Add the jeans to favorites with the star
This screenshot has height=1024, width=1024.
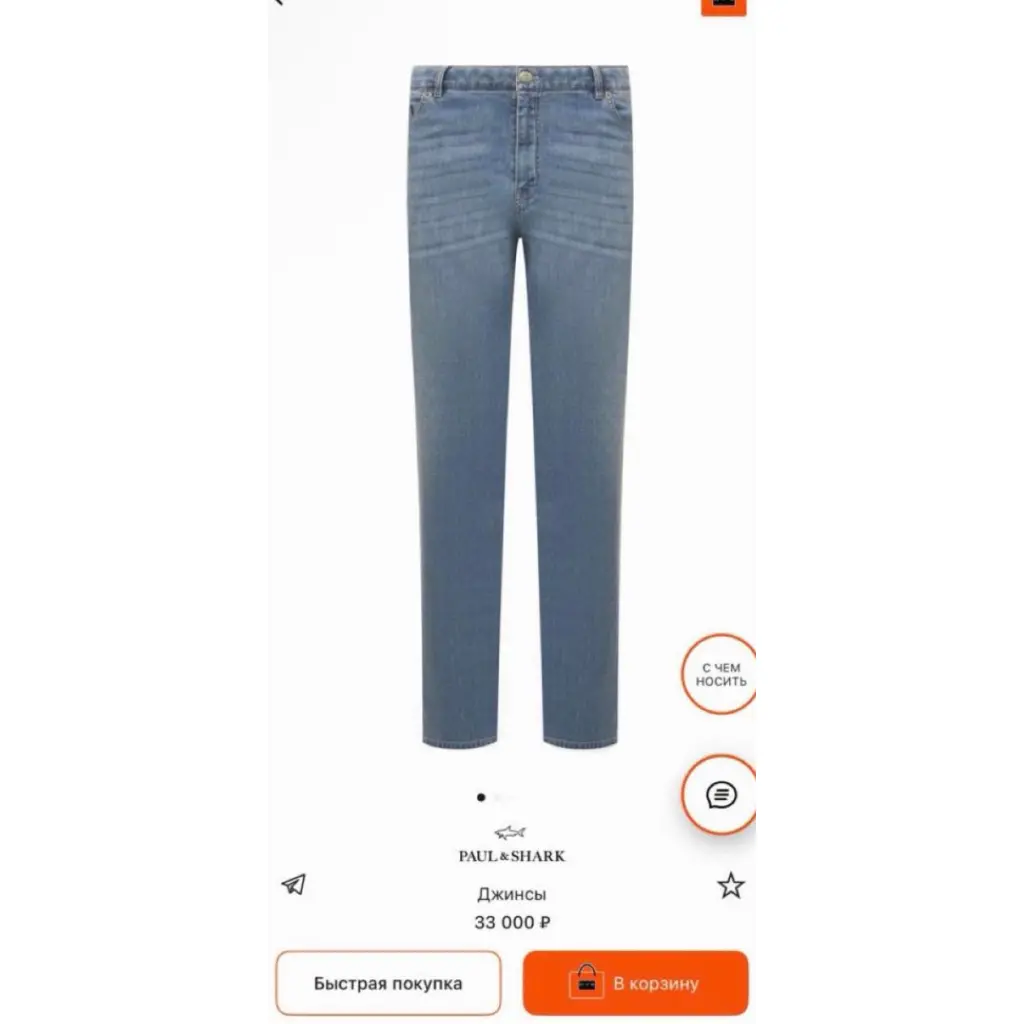(x=731, y=885)
